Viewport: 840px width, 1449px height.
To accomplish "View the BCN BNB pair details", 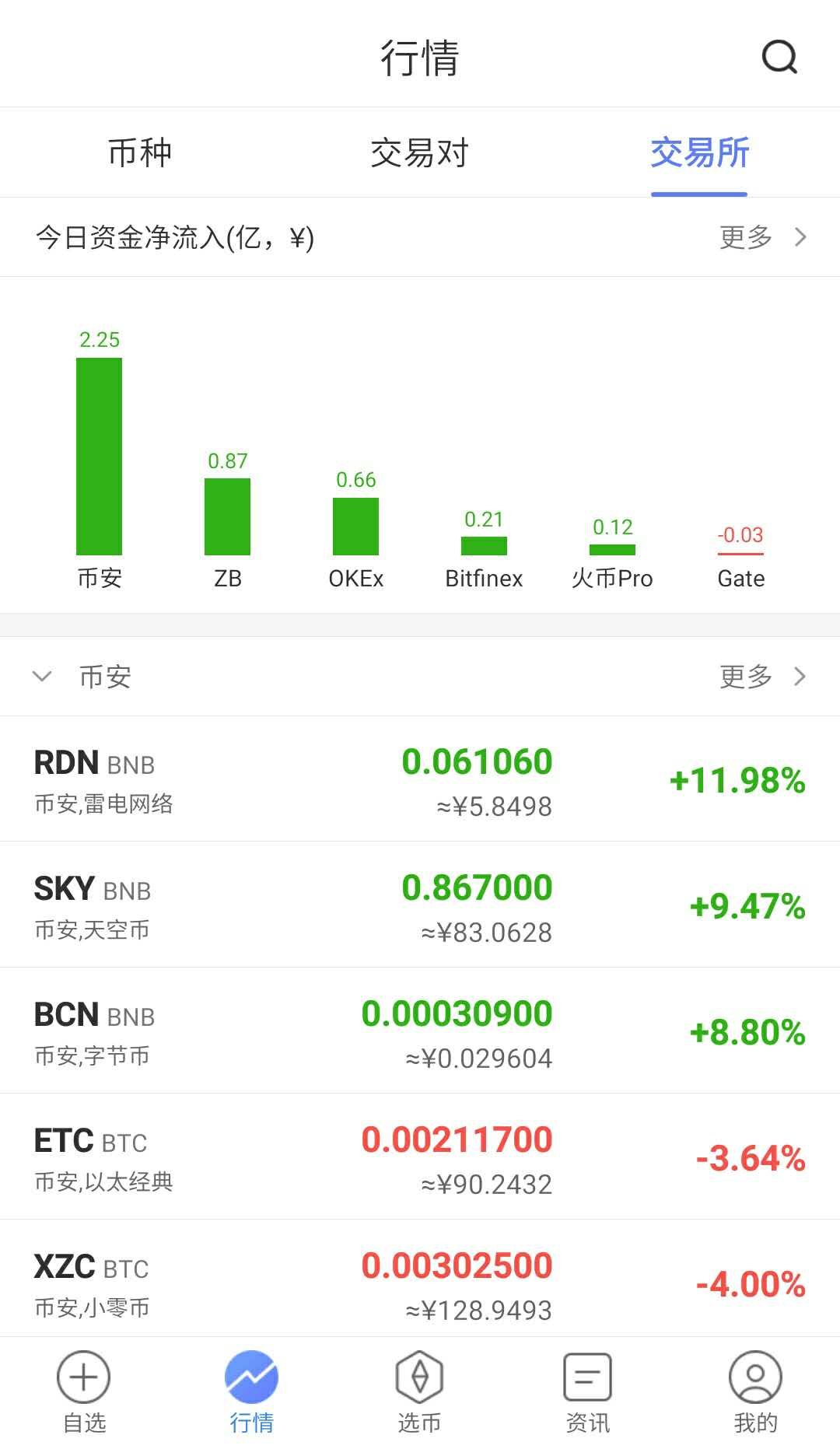I will point(420,1031).
